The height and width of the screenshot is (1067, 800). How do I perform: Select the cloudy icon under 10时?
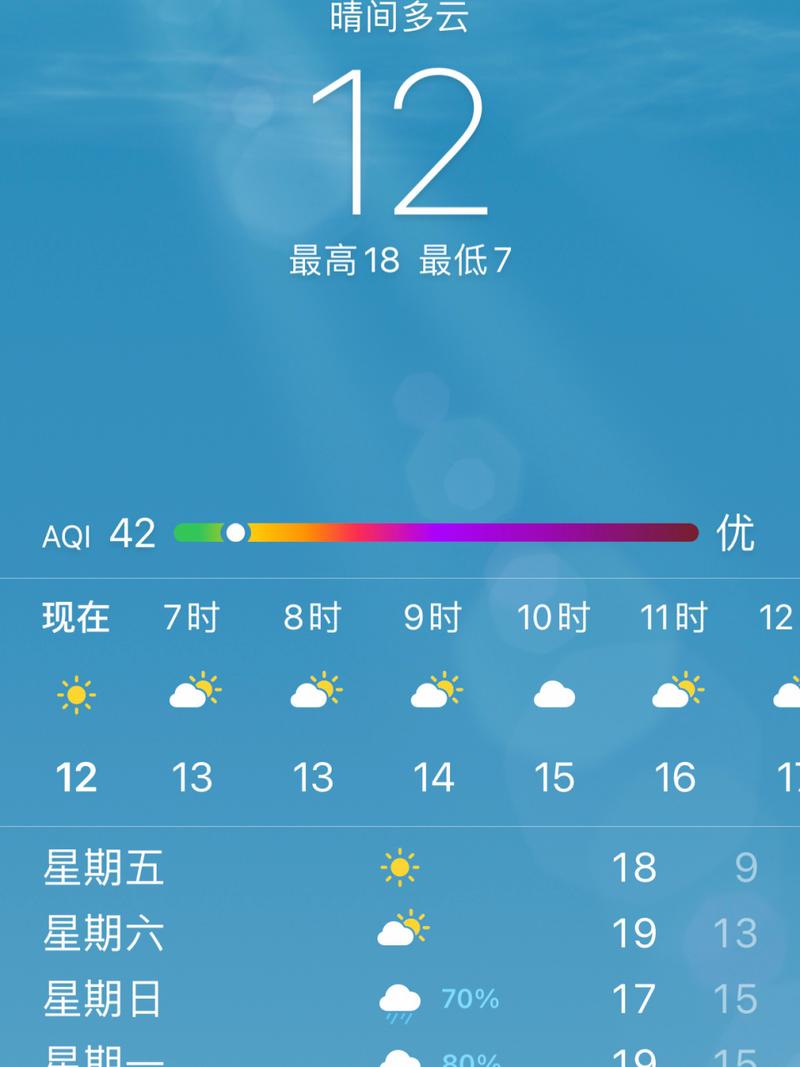pyautogui.click(x=555, y=694)
